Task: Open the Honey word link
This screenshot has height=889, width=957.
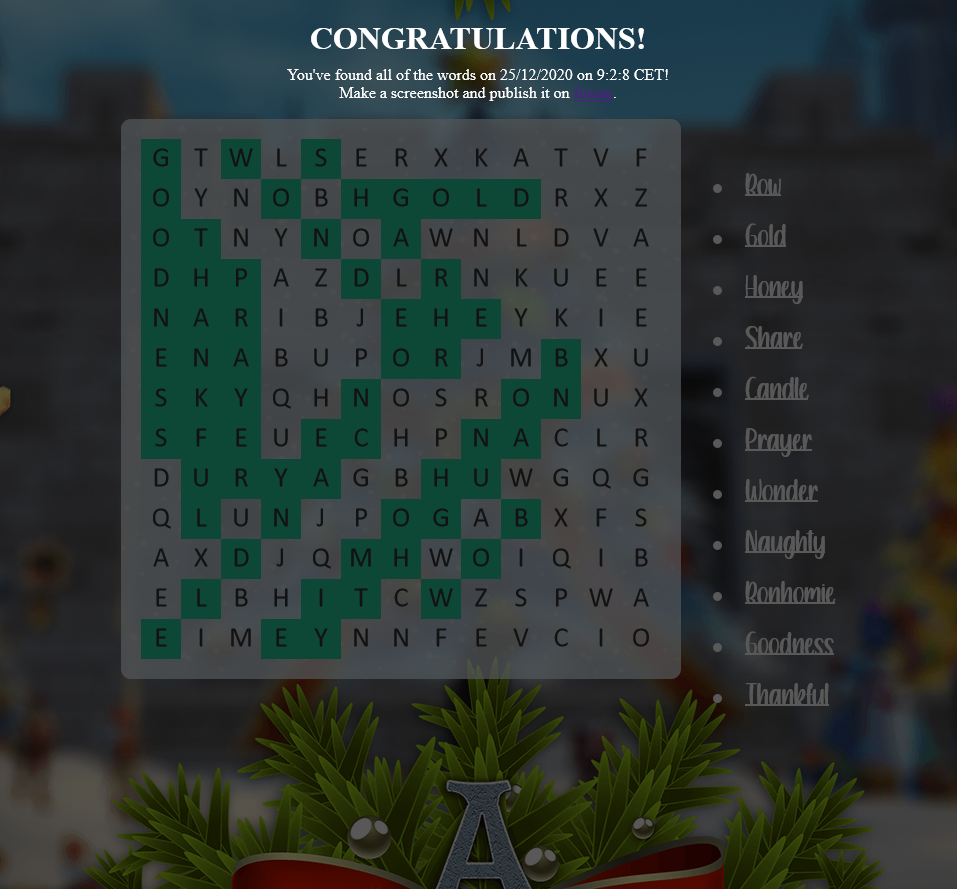Action: coord(773,287)
